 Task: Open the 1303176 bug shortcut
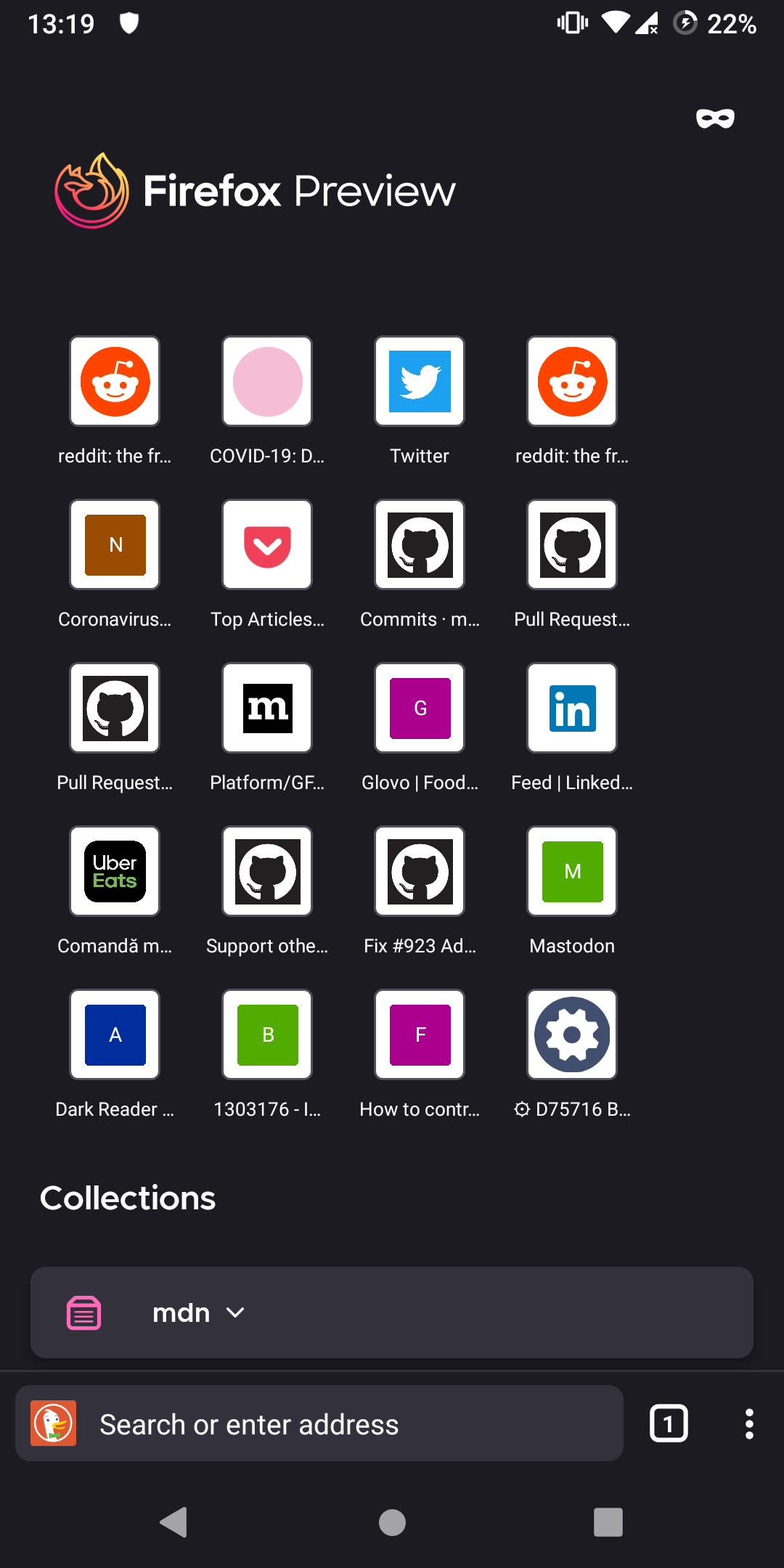click(x=267, y=1035)
